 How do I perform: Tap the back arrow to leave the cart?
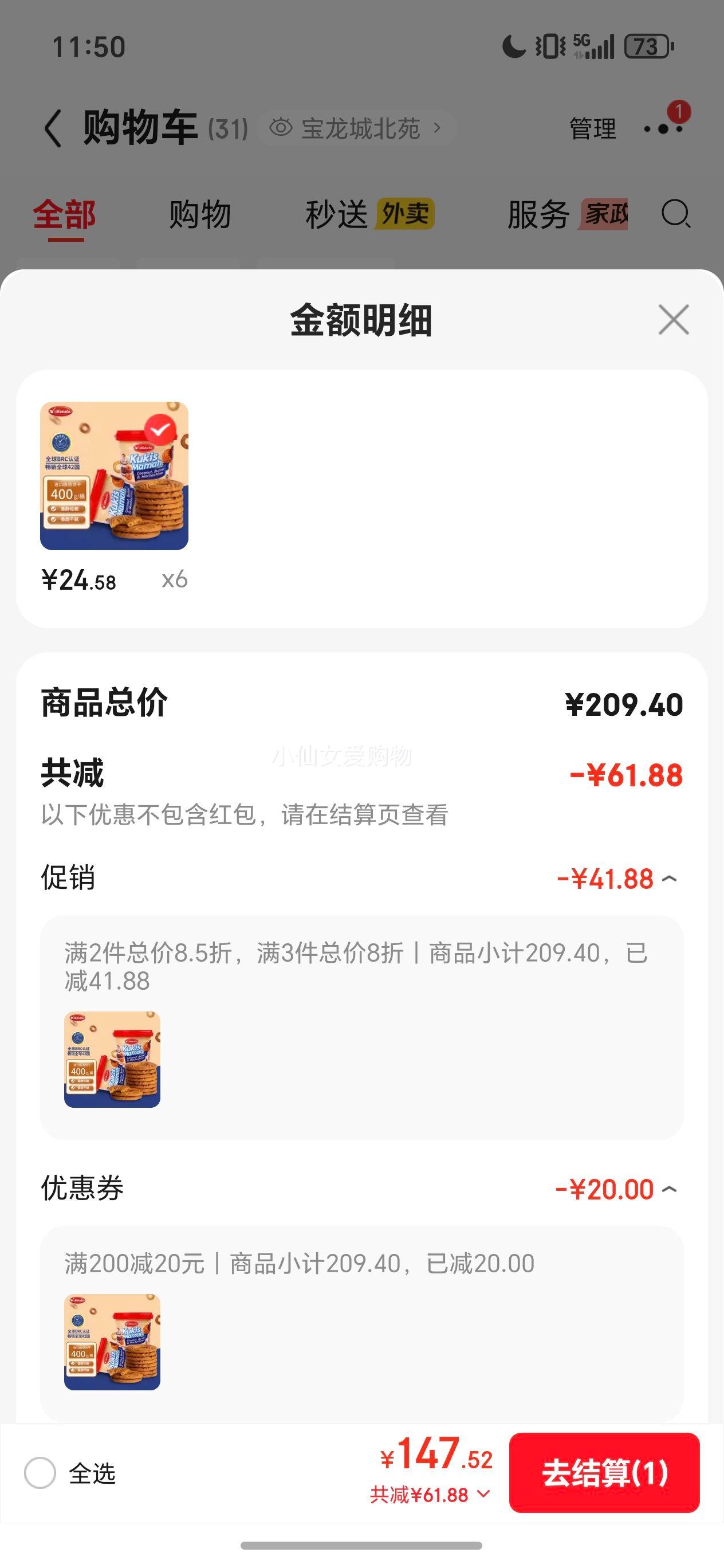click(x=53, y=129)
